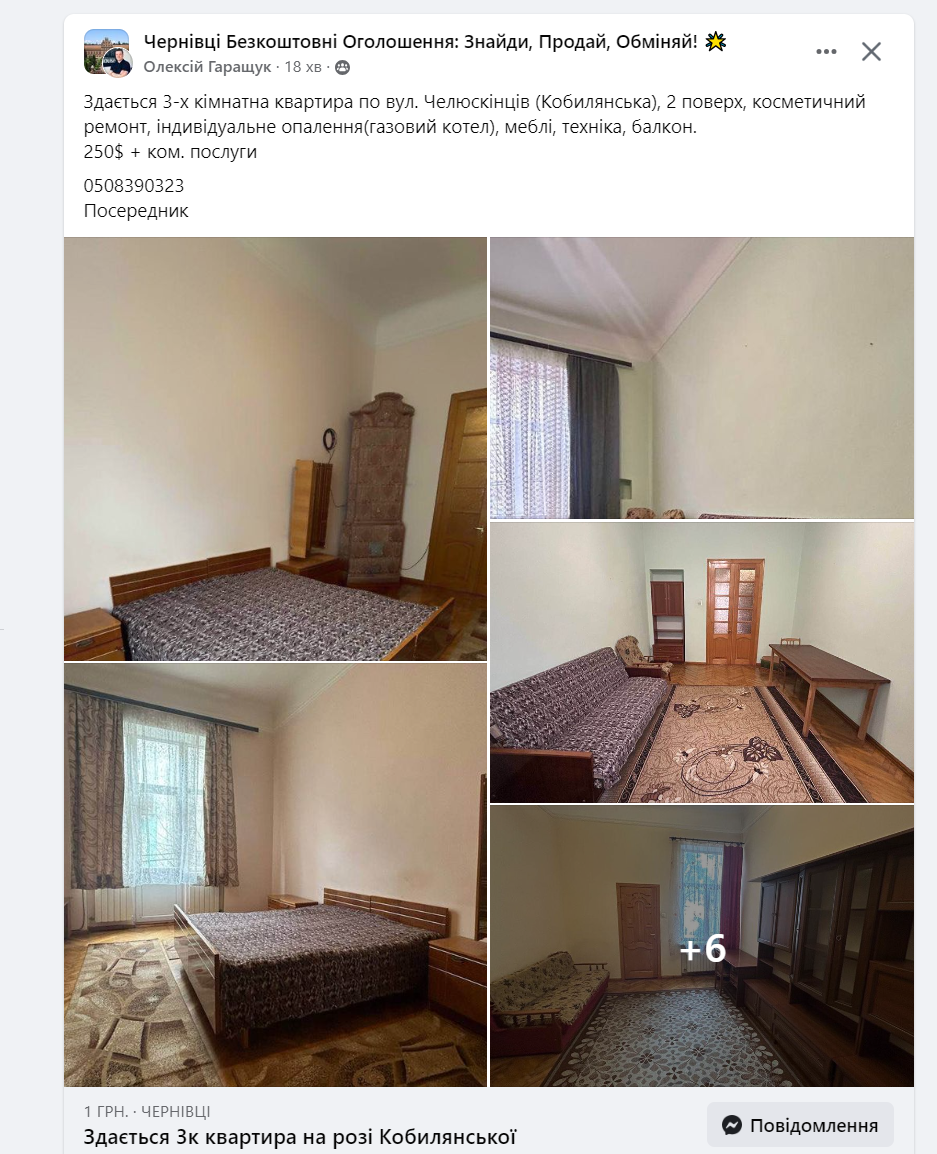Open the bedroom photo with balcony window
This screenshot has width=937, height=1154.
click(275, 875)
